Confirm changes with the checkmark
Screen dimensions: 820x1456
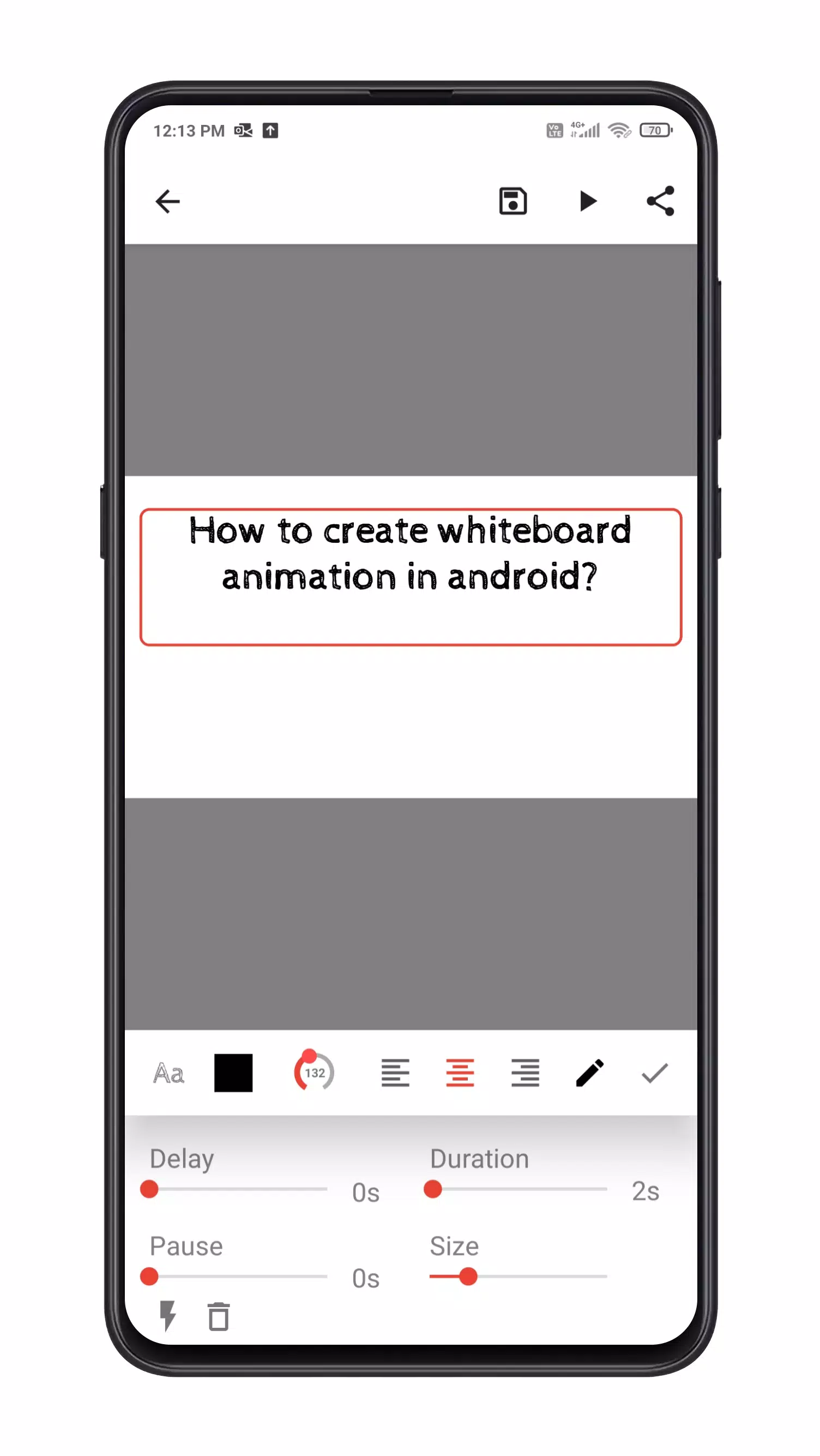pyautogui.click(x=655, y=1073)
